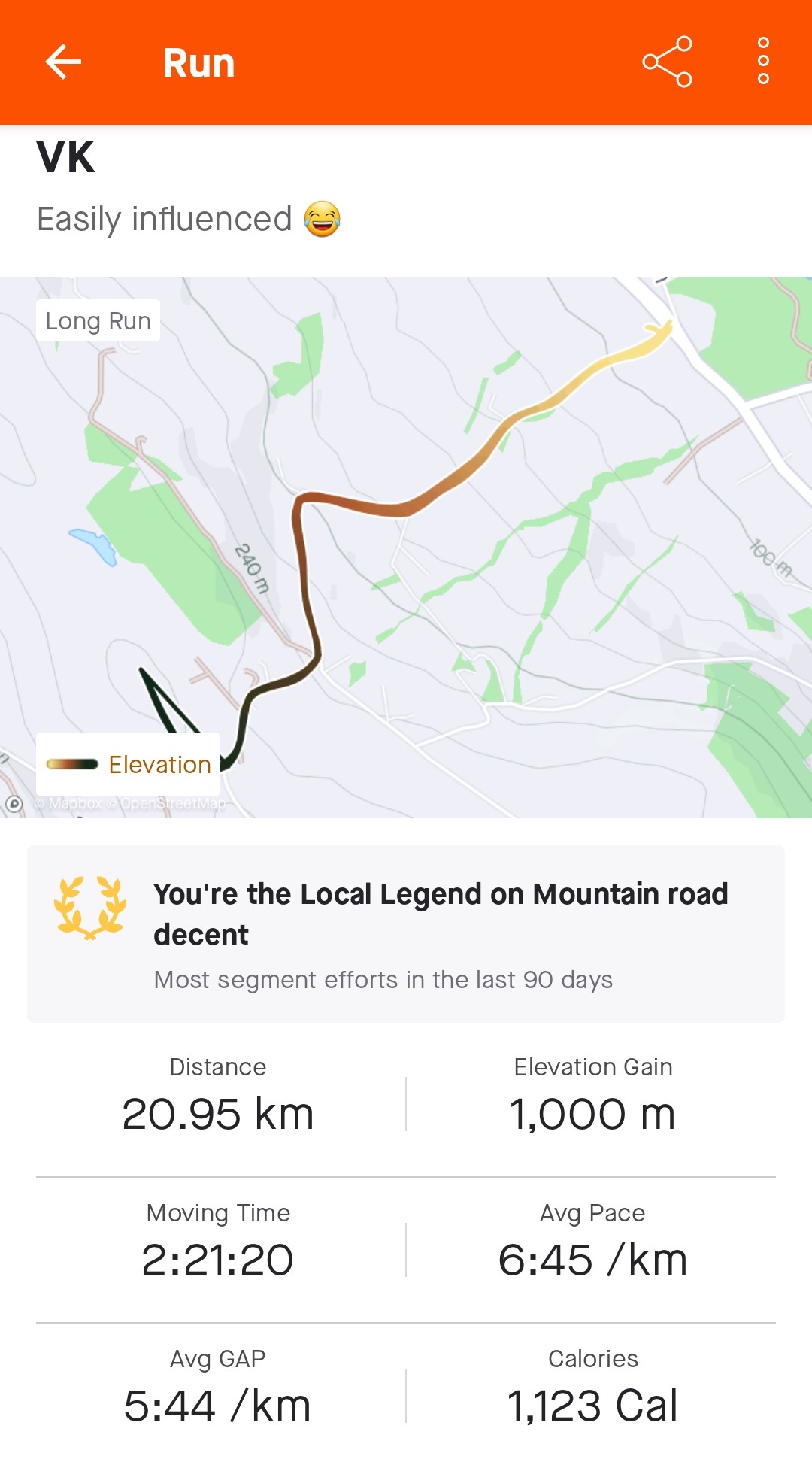The image size is (812, 1459).
Task: Open the overflow menu
Action: pyautogui.click(x=763, y=62)
